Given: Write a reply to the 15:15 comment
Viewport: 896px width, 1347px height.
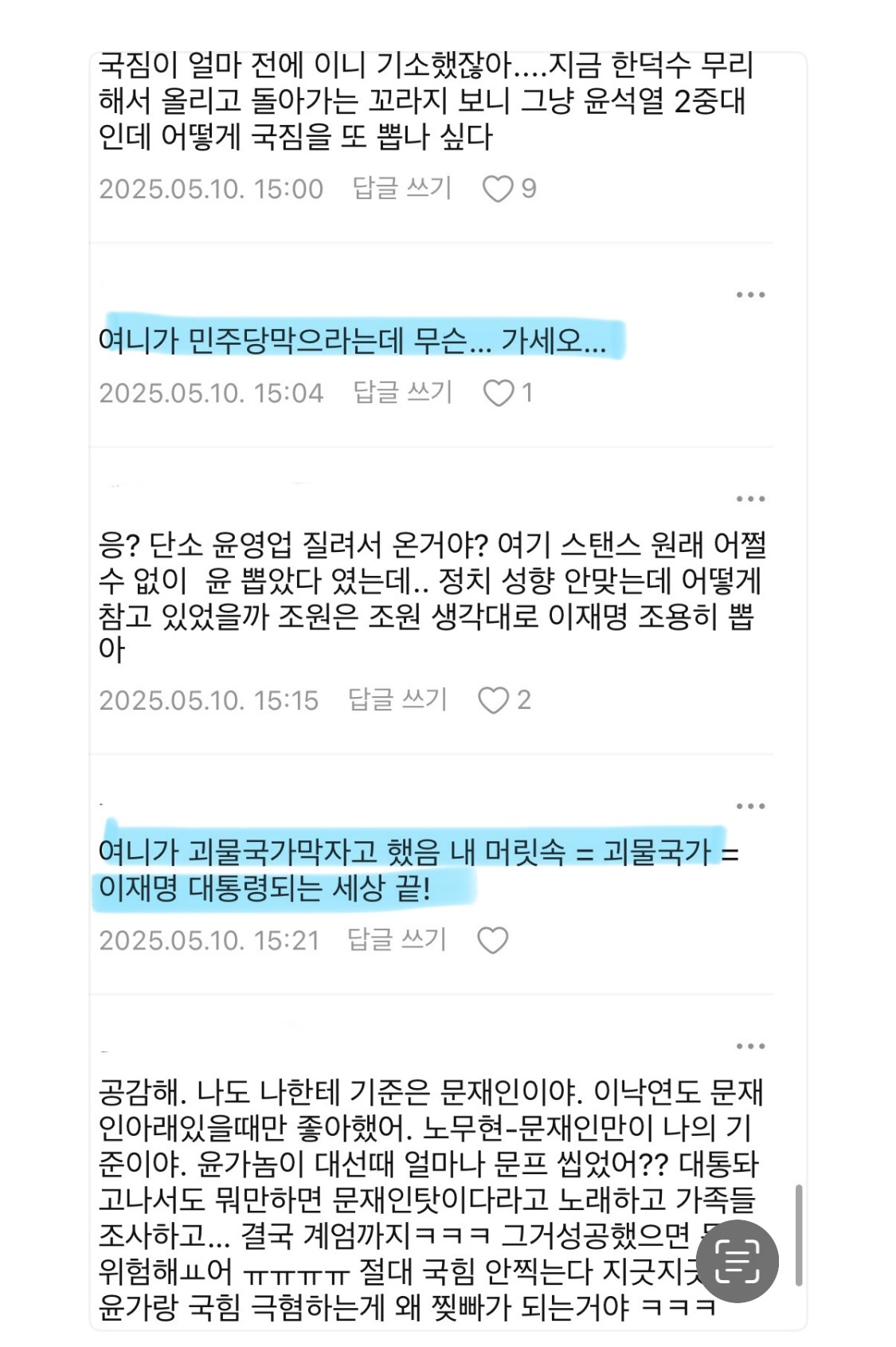Looking at the screenshot, I should coord(397,700).
